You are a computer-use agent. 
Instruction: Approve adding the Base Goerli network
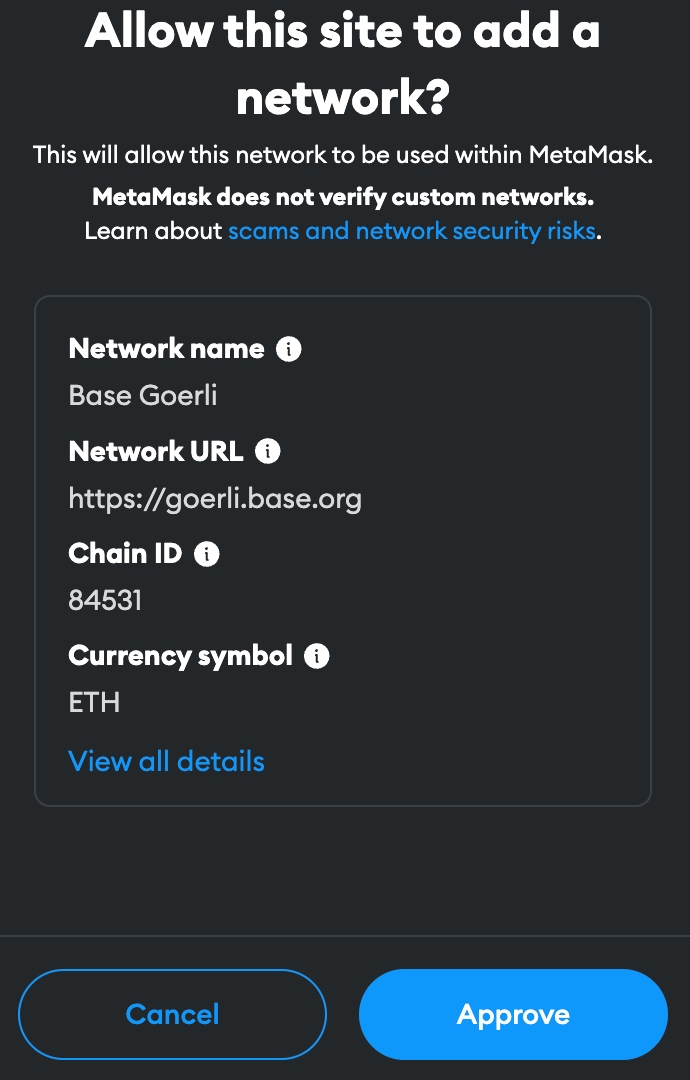[x=513, y=1014]
